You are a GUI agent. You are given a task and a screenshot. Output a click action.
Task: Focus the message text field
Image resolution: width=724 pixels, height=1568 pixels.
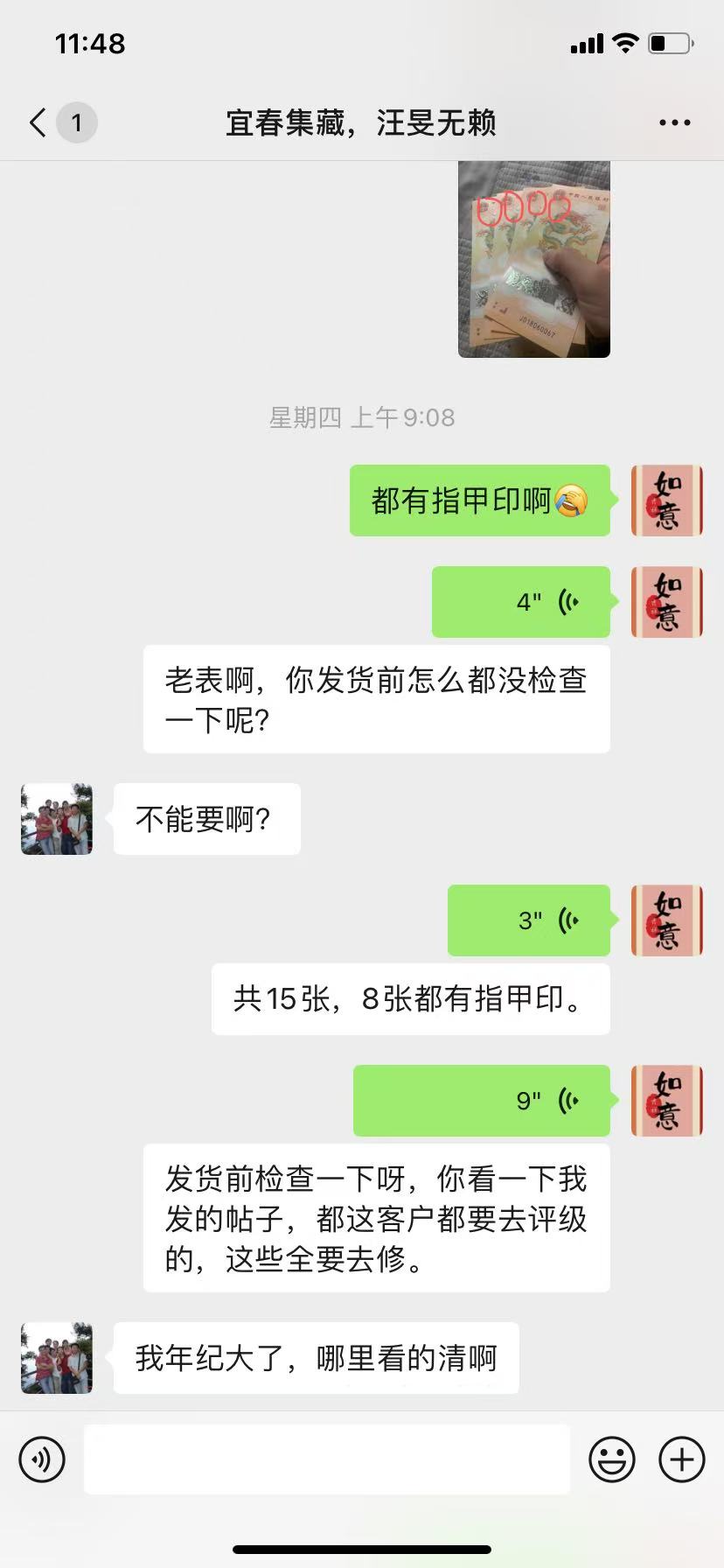point(327,1459)
